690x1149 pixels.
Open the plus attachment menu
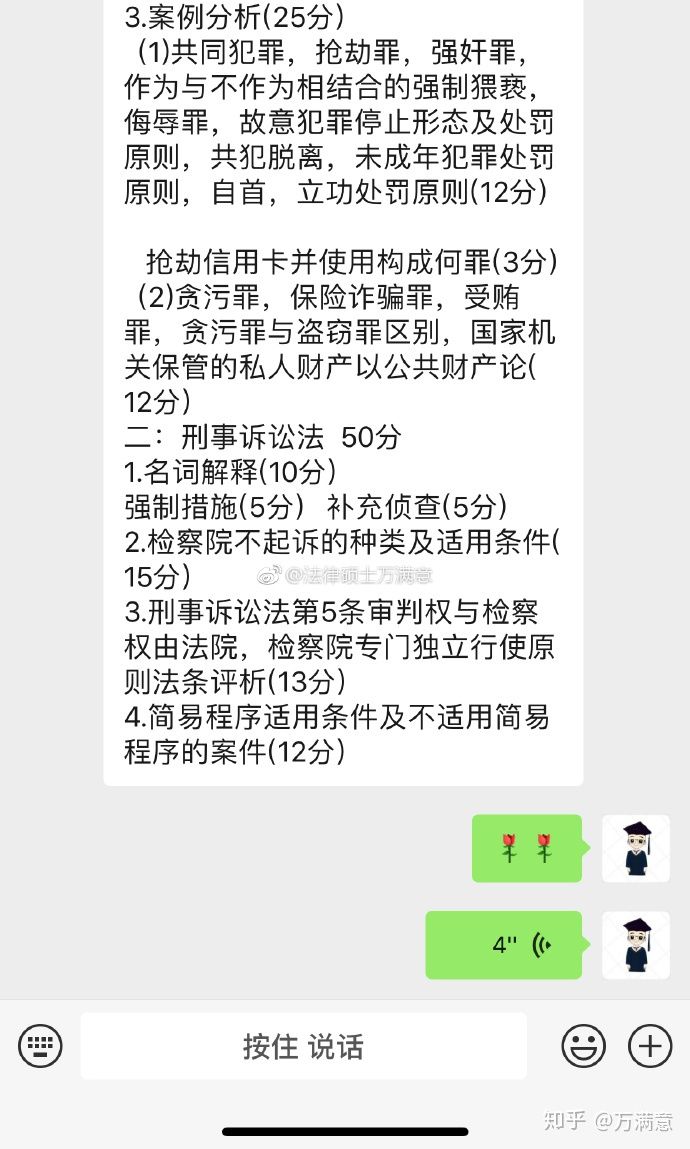650,1046
